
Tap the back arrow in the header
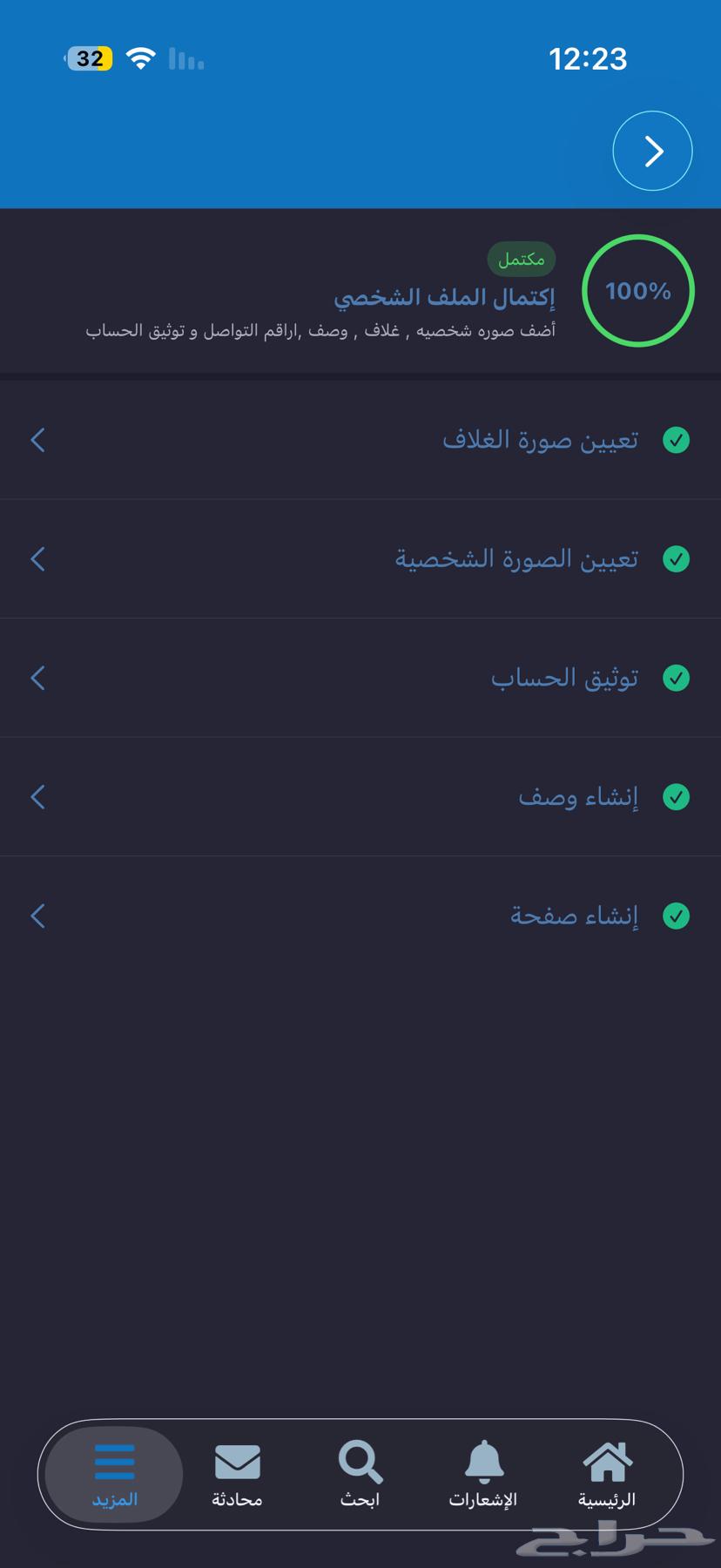coord(652,151)
